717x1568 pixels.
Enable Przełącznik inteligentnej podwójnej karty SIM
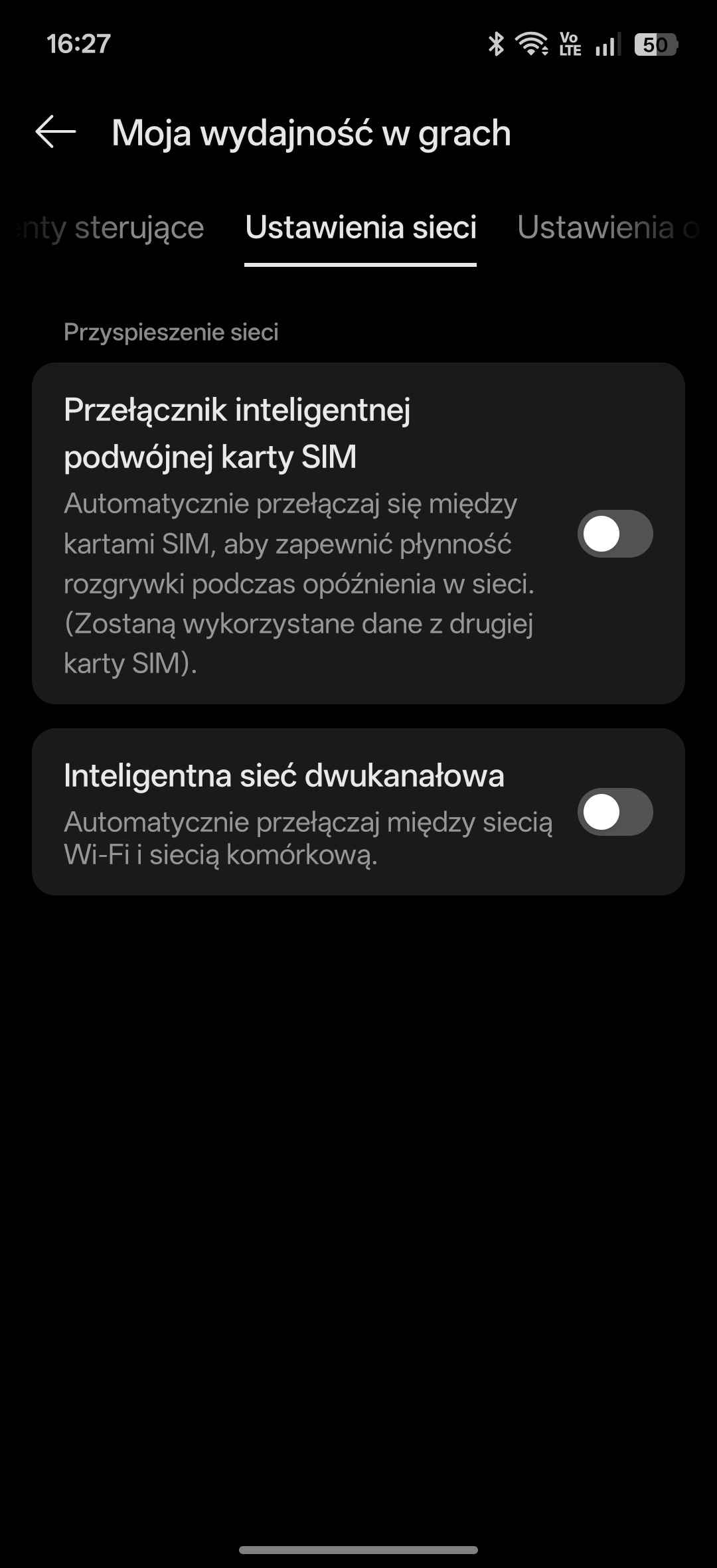click(x=615, y=534)
